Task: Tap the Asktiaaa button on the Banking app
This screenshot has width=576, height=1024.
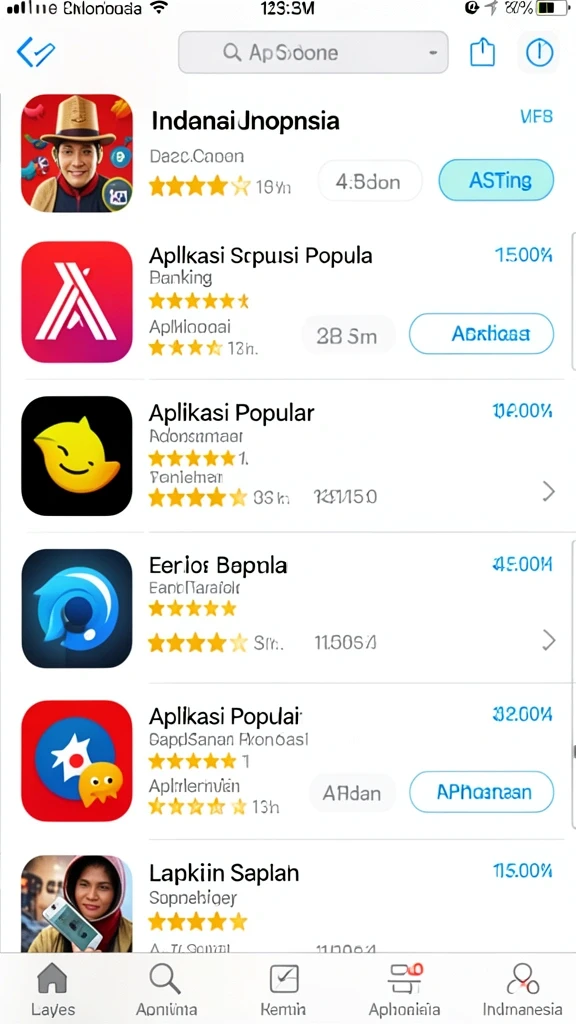Action: pyautogui.click(x=481, y=334)
